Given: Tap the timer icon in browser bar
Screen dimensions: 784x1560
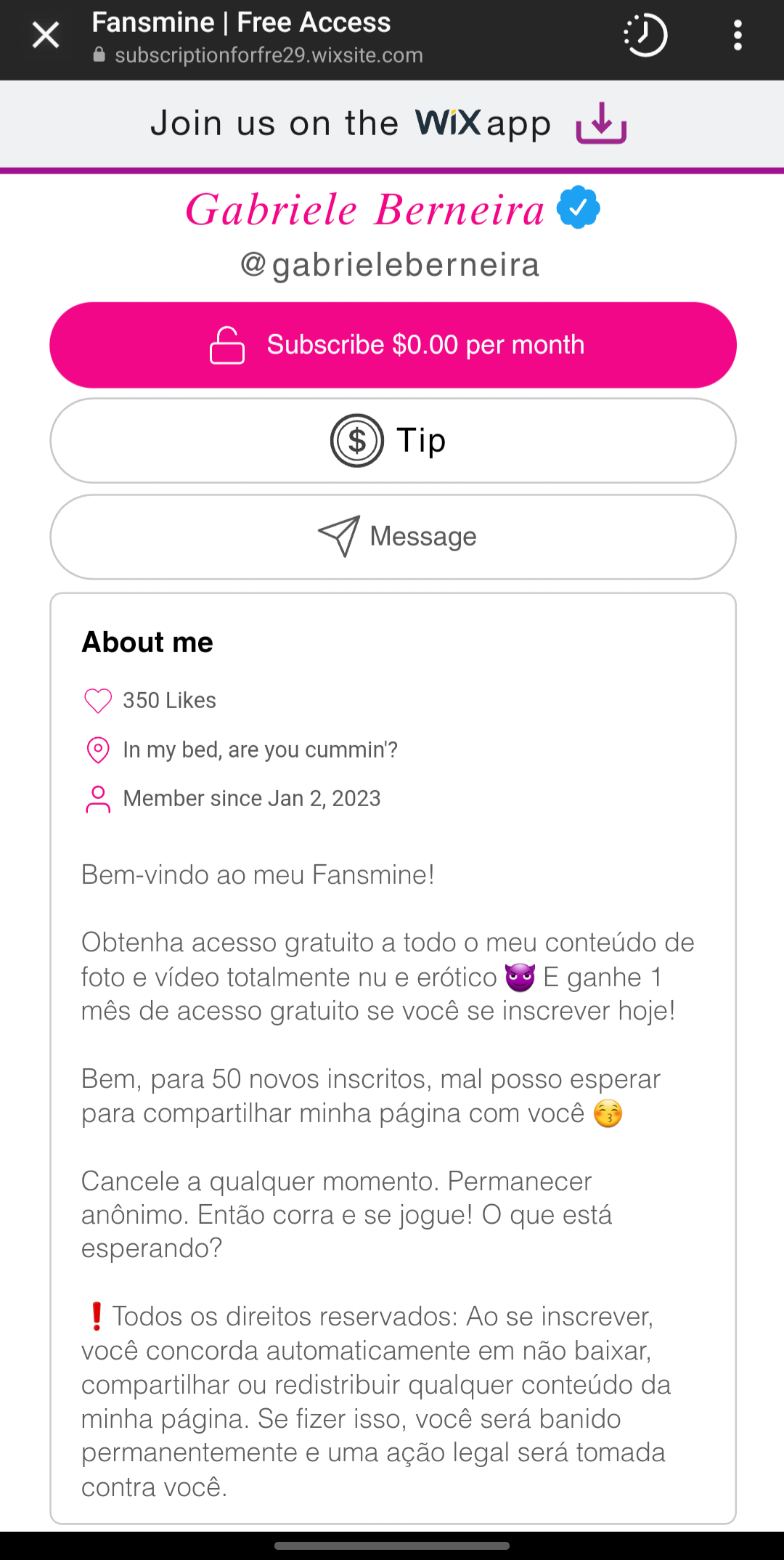Looking at the screenshot, I should click(x=645, y=35).
